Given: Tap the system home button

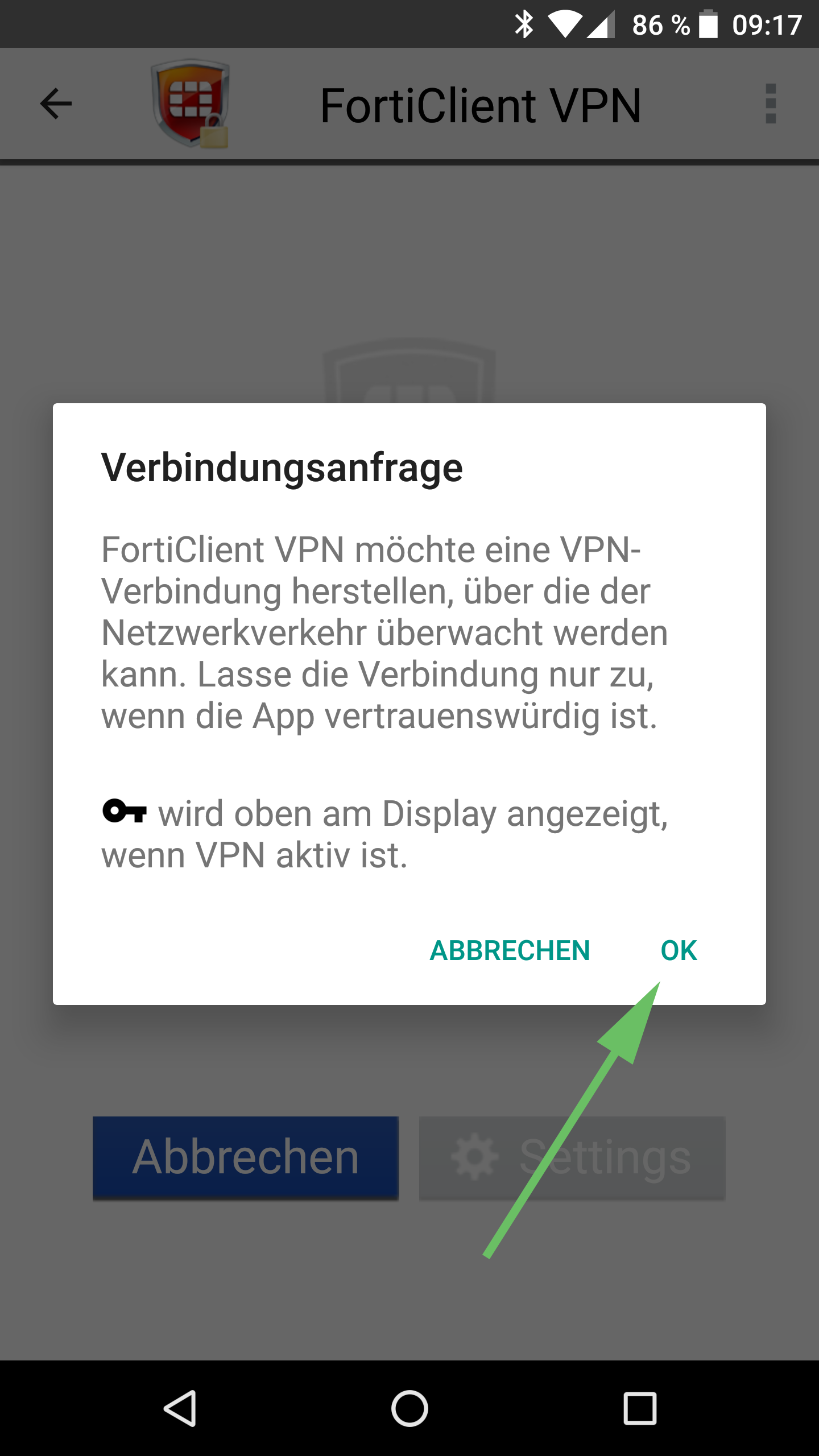Looking at the screenshot, I should pos(409,1408).
